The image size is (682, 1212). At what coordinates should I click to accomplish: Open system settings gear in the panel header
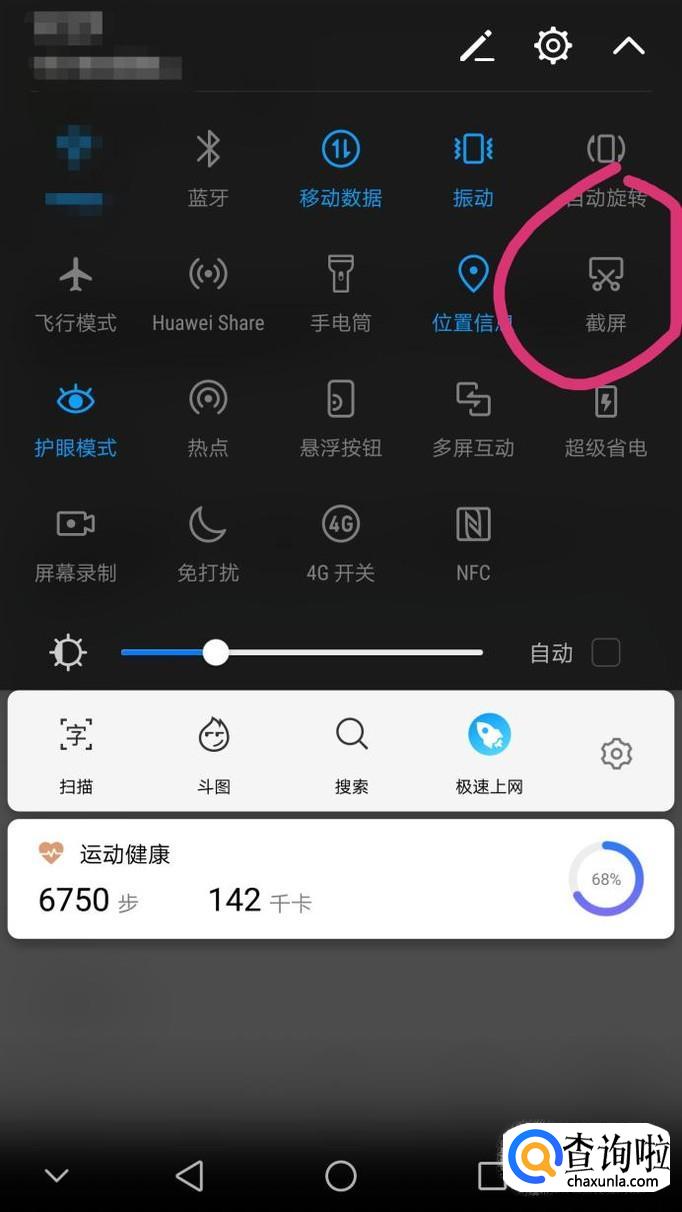coord(553,46)
